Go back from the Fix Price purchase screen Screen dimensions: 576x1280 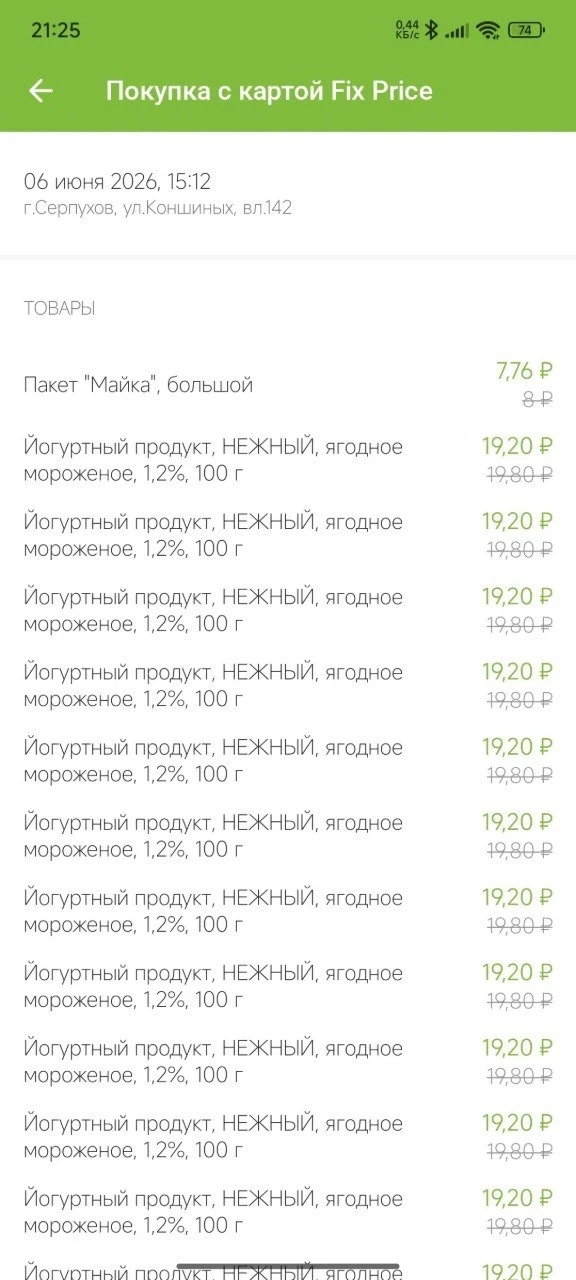pos(40,91)
